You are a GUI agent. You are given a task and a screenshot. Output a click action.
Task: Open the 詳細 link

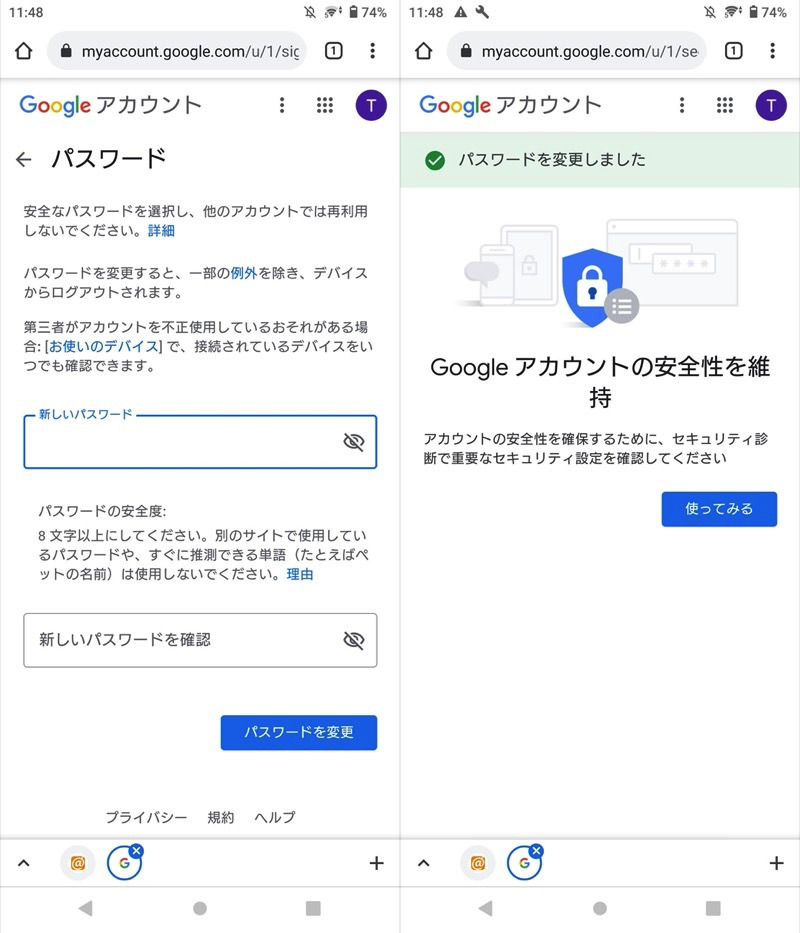pyautogui.click(x=161, y=231)
